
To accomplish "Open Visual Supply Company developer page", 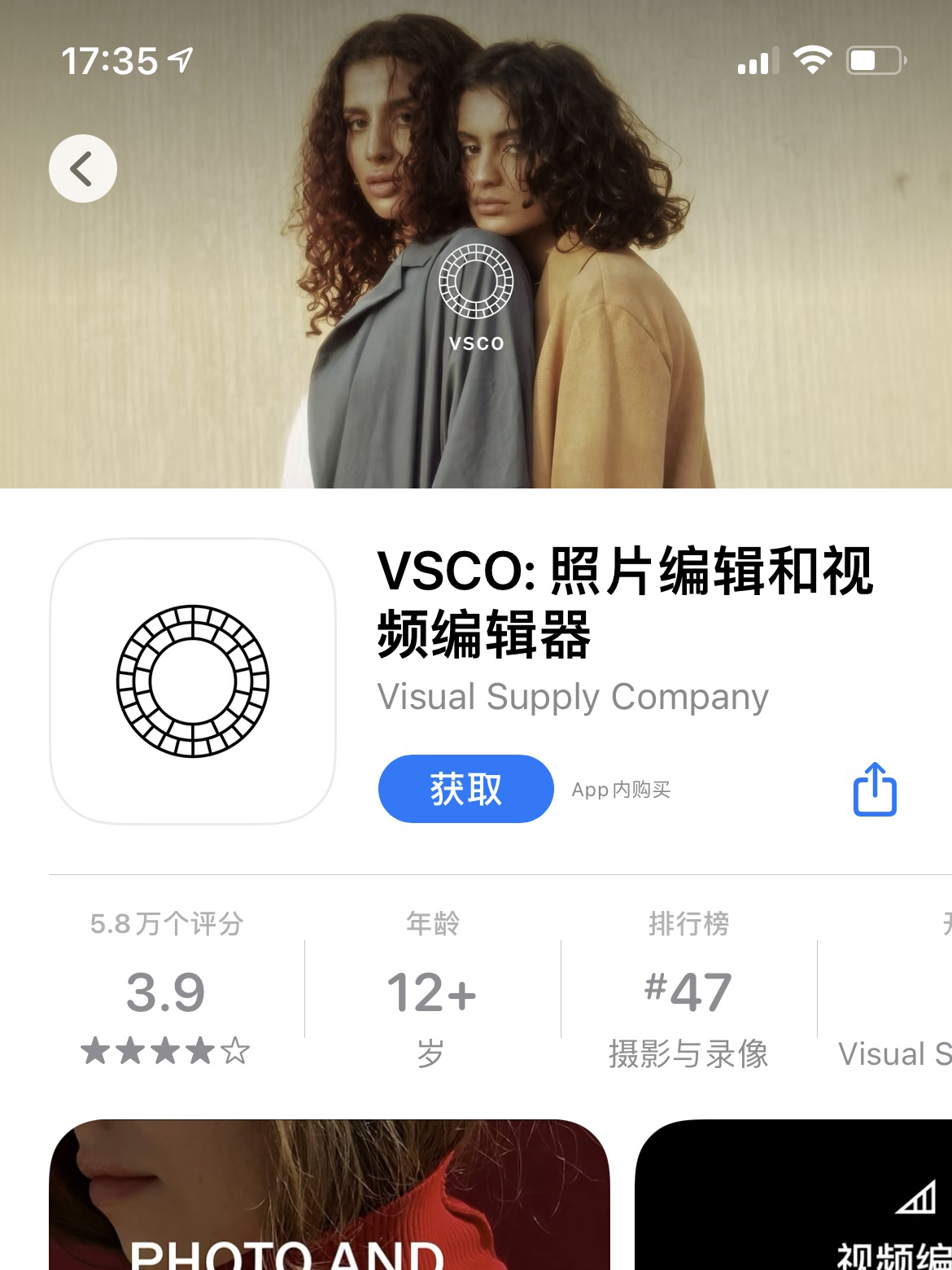I will click(572, 697).
